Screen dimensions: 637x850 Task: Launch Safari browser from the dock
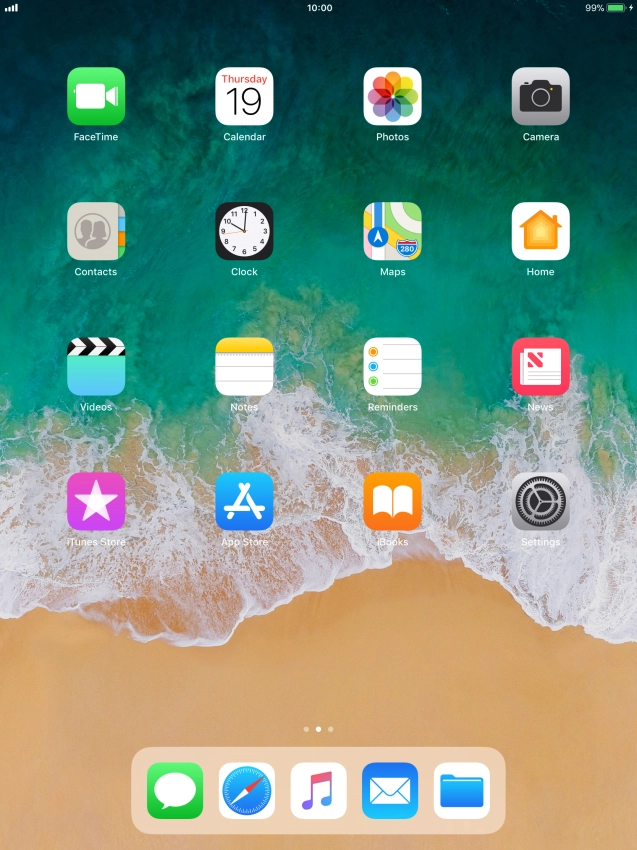pyautogui.click(x=247, y=791)
